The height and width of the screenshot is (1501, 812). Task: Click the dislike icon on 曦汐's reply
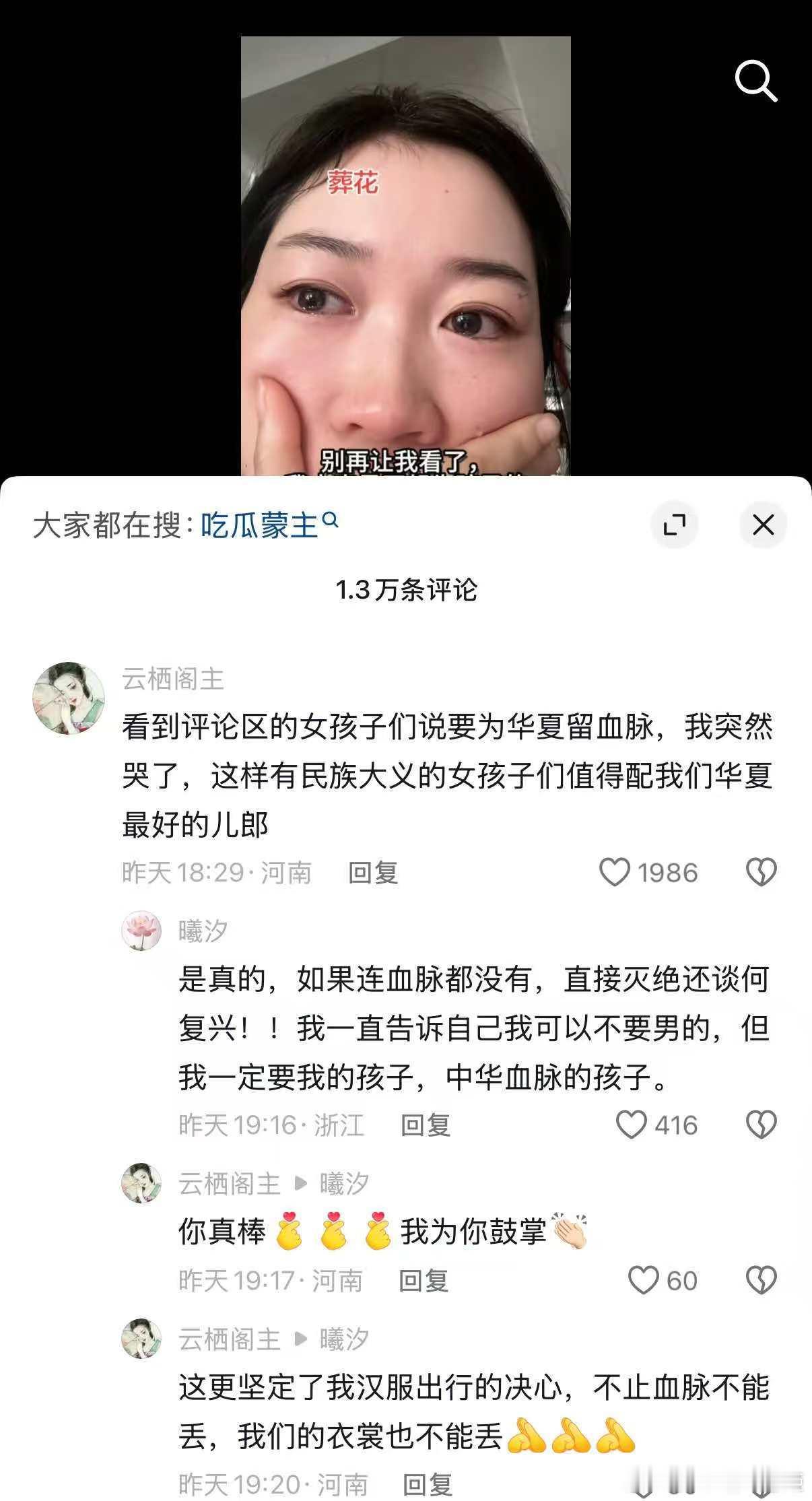click(762, 1123)
